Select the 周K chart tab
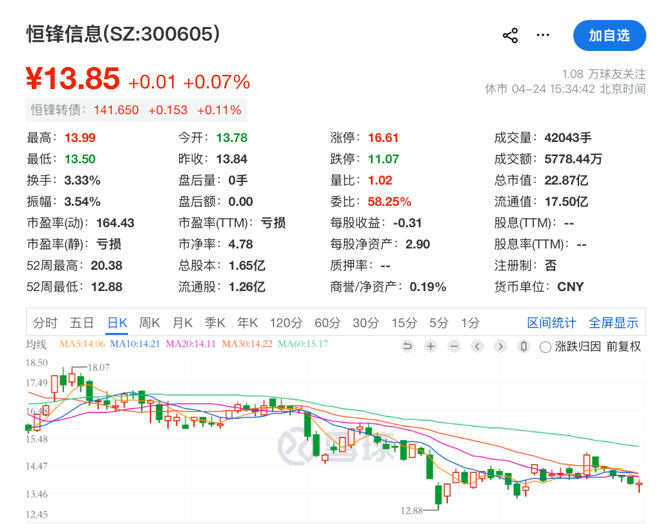This screenshot has height=524, width=667. (x=149, y=323)
